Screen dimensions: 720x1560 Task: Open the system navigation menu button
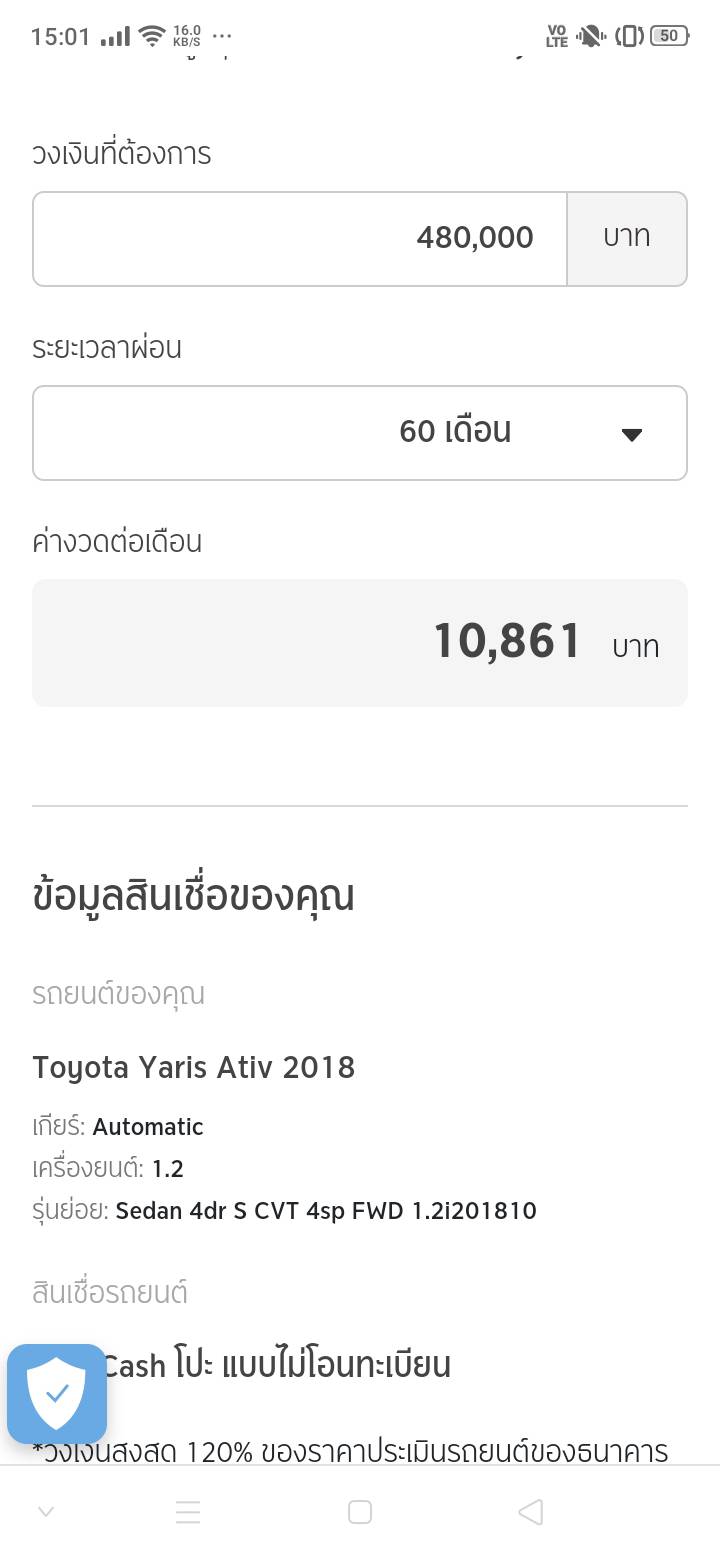(188, 1512)
